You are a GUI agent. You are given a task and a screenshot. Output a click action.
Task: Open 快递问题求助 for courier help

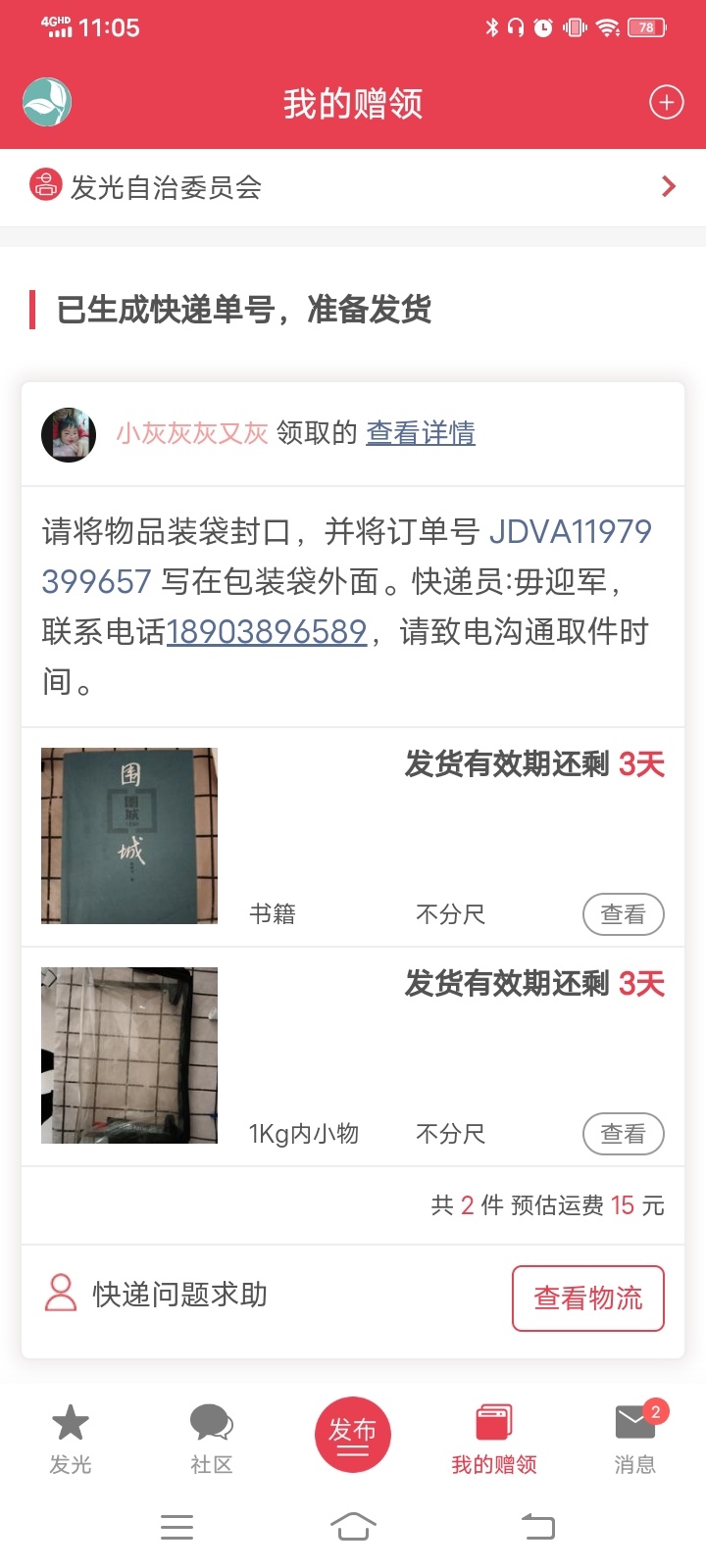(157, 1294)
